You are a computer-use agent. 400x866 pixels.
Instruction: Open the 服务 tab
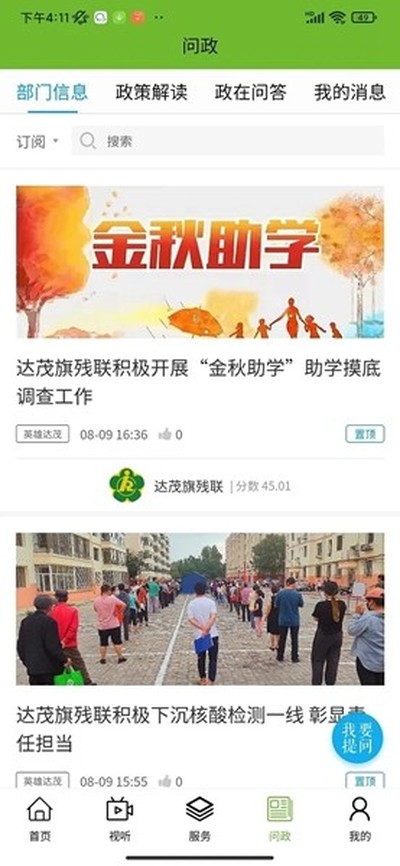tap(200, 819)
